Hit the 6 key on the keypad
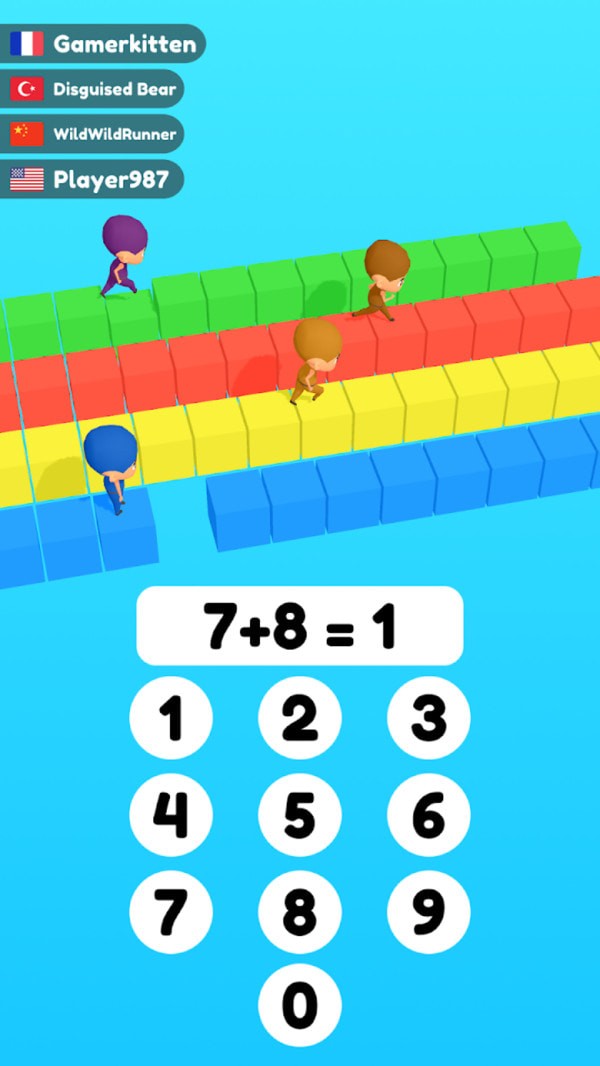Screen dimensions: 600x1066 [x=428, y=815]
